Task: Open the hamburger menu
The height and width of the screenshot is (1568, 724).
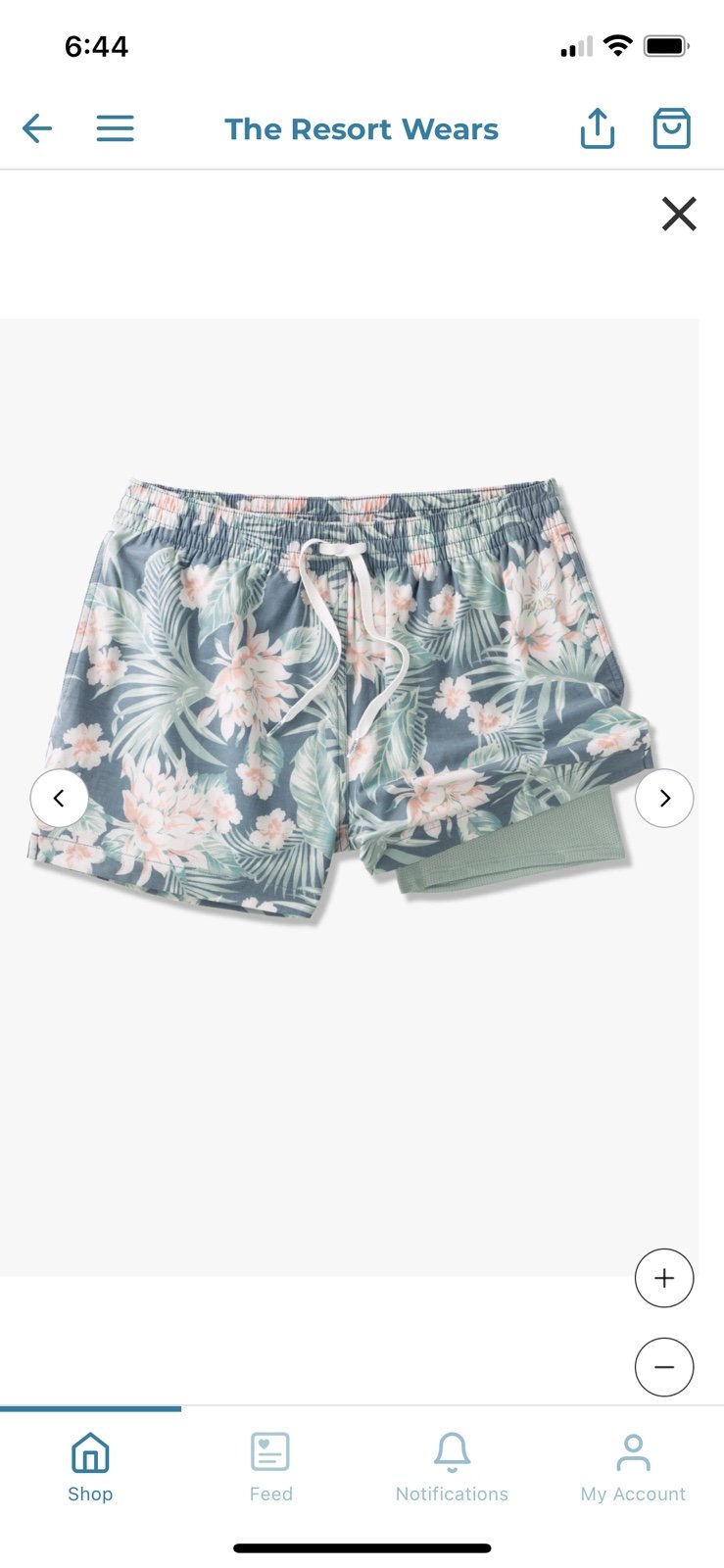Action: (x=115, y=128)
